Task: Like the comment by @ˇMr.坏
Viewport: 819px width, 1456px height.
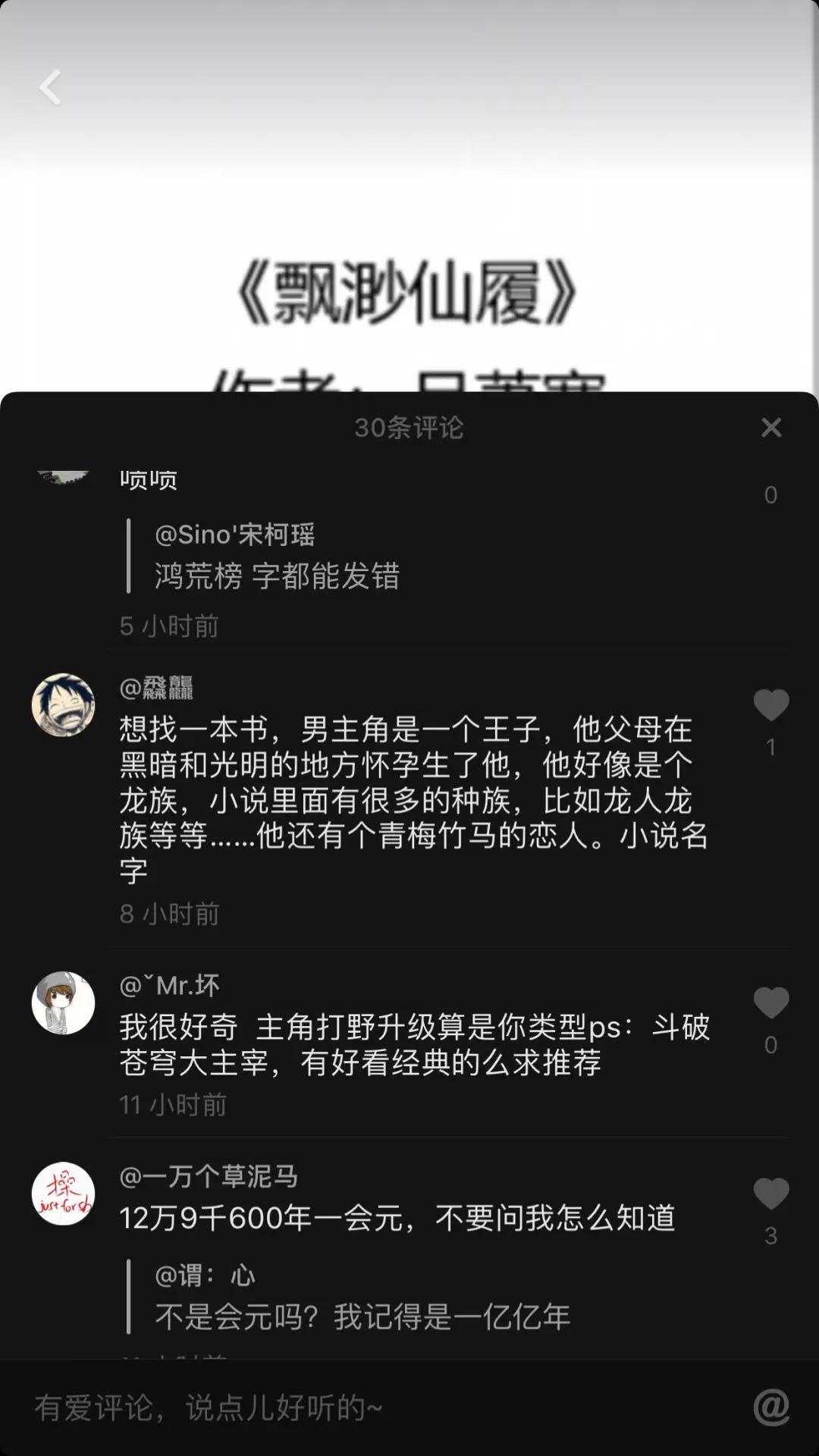Action: point(770,1003)
